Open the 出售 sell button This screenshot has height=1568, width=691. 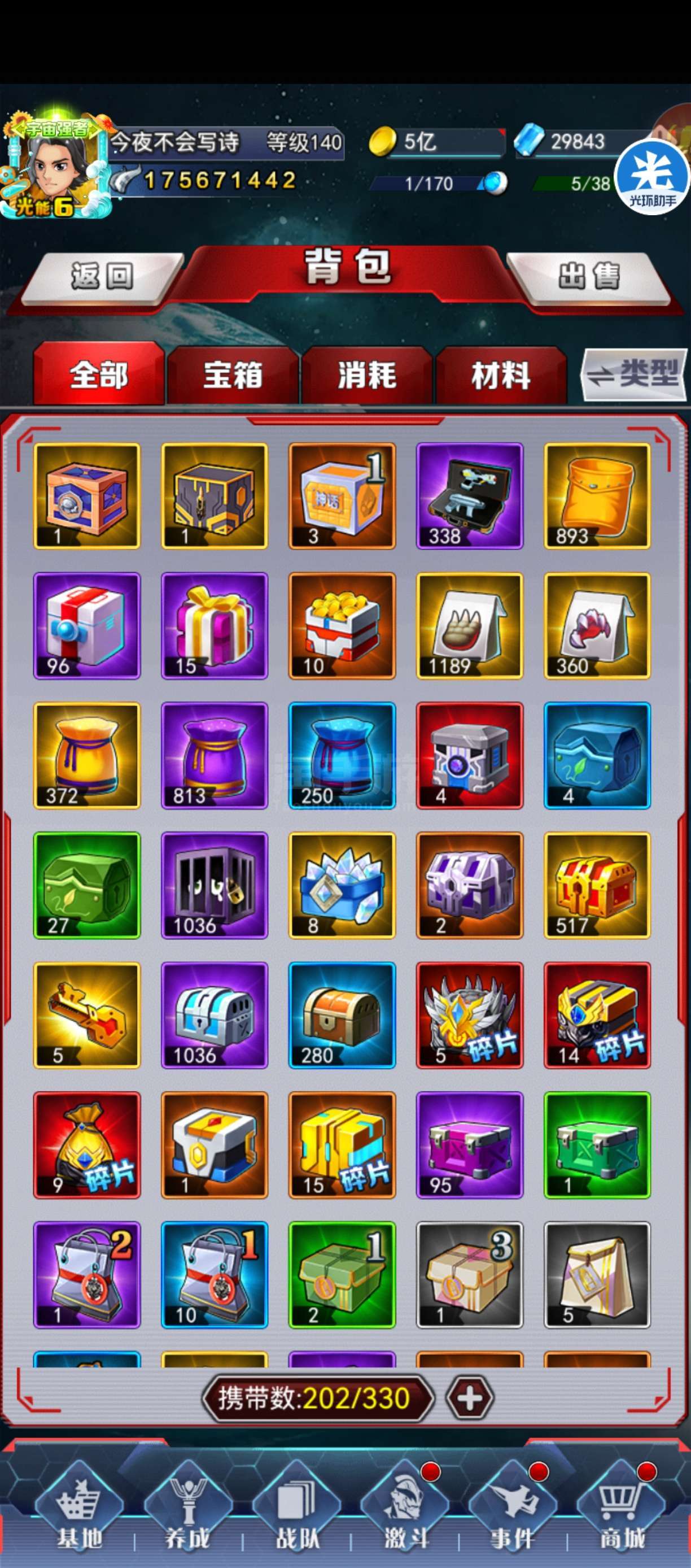click(x=588, y=277)
